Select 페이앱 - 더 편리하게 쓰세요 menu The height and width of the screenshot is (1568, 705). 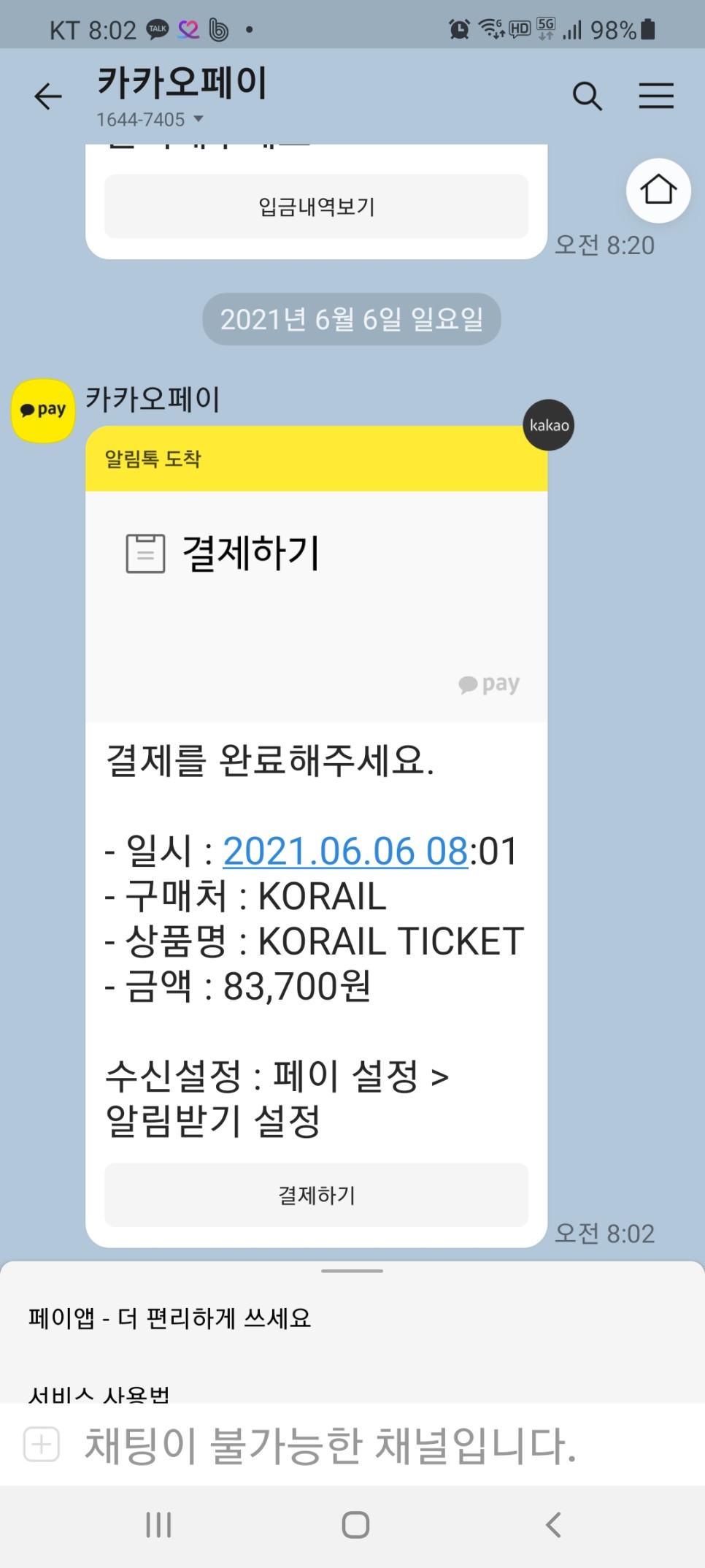point(170,1318)
